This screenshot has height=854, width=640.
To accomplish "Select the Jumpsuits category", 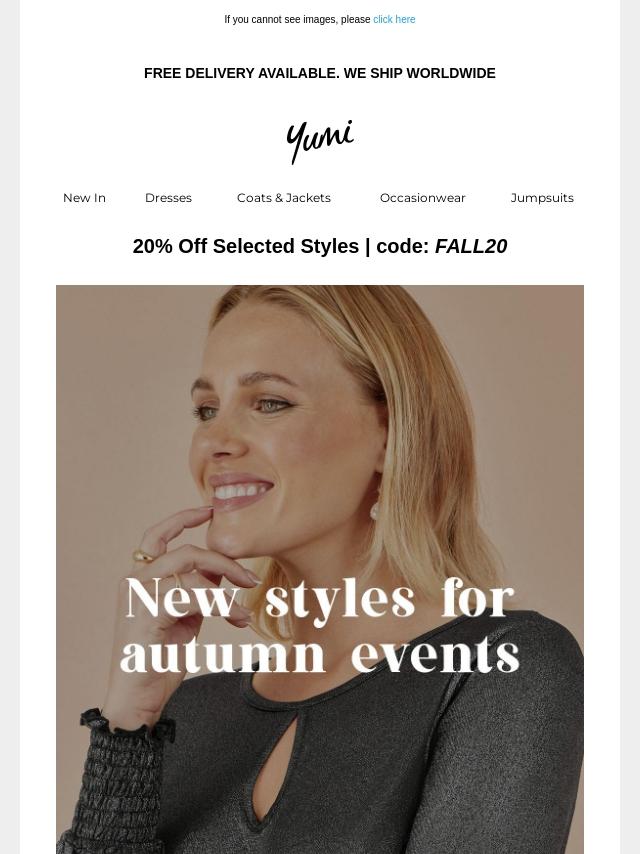I will coord(542,198).
